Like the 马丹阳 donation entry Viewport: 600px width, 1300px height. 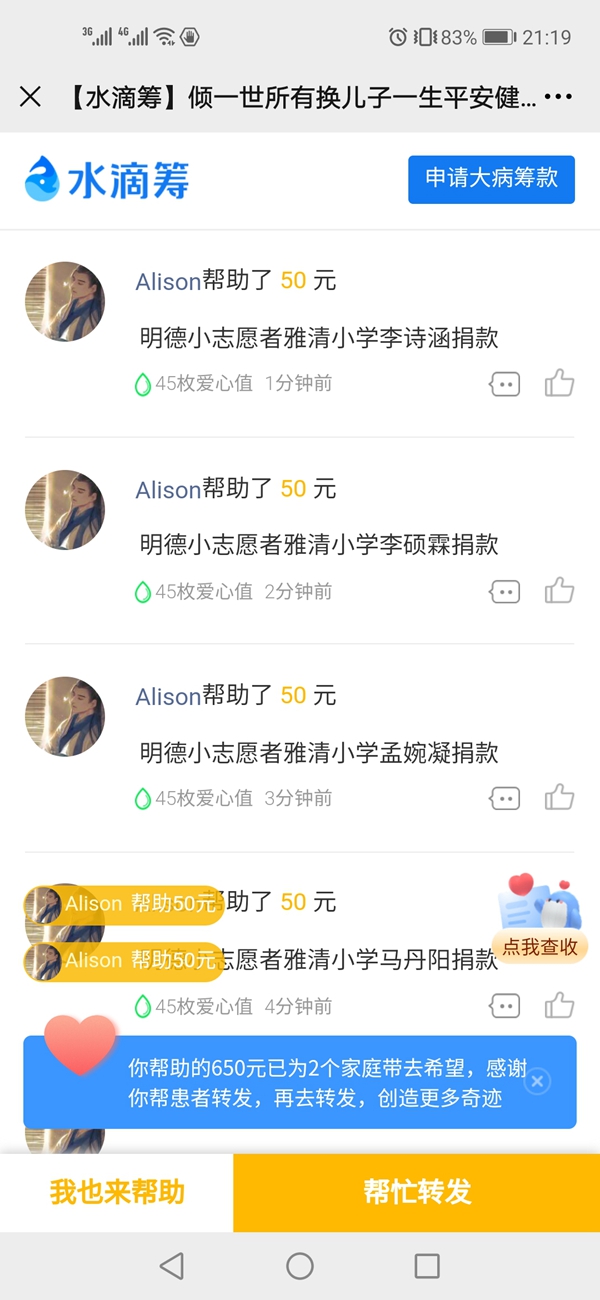point(559,1005)
